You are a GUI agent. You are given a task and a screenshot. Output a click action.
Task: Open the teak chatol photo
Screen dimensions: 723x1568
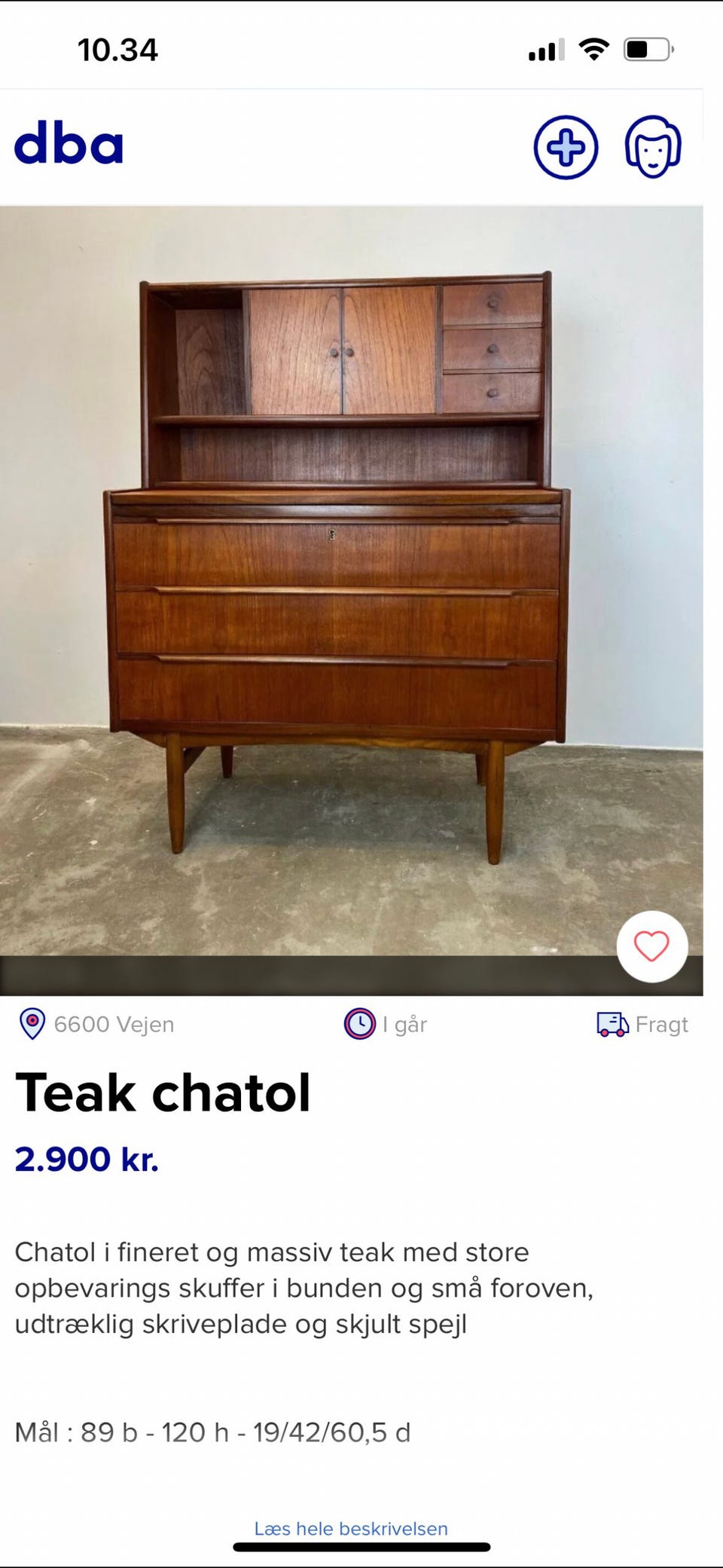[x=351, y=580]
